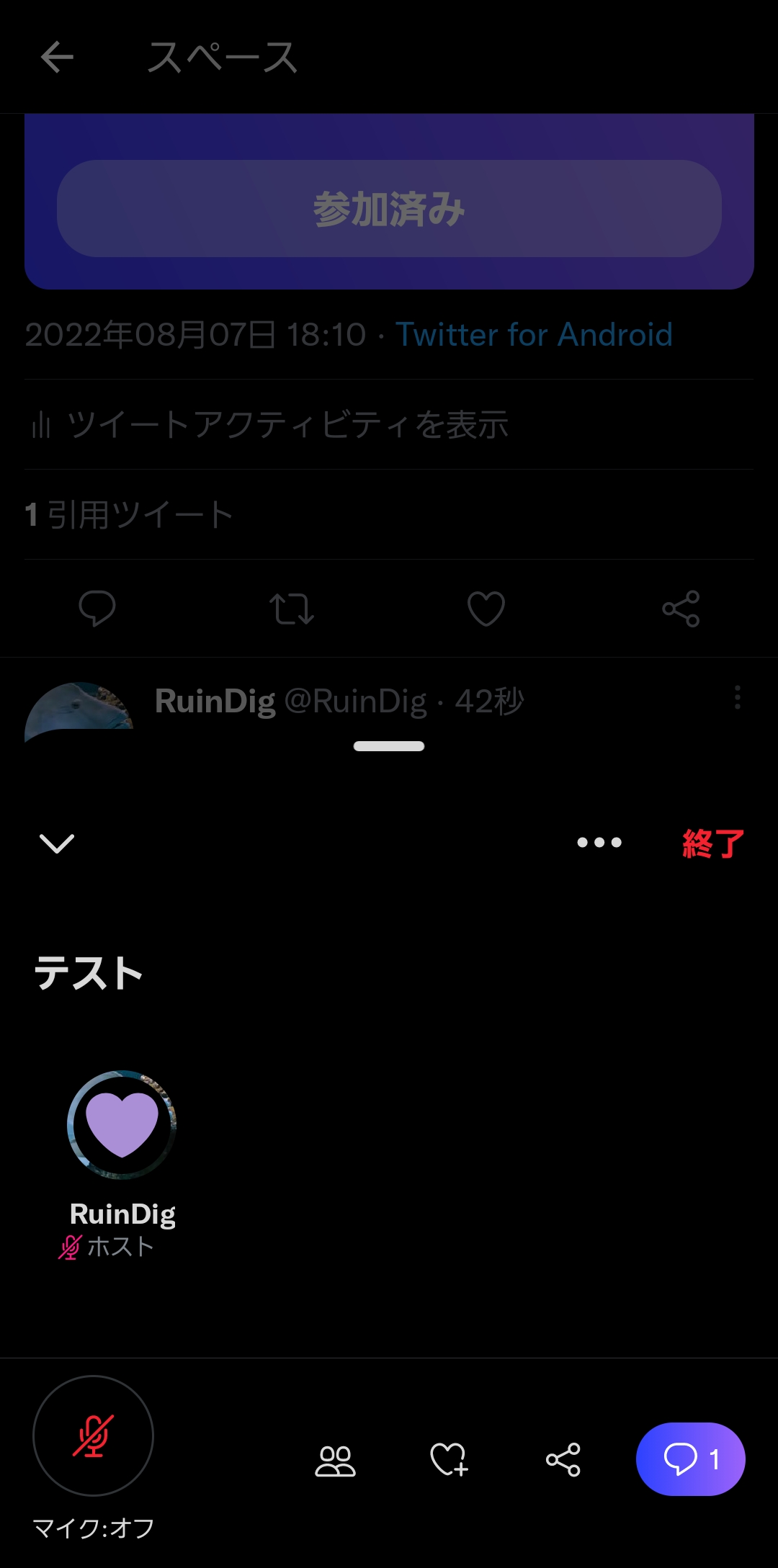
Task: Share the tweet
Action: click(681, 609)
